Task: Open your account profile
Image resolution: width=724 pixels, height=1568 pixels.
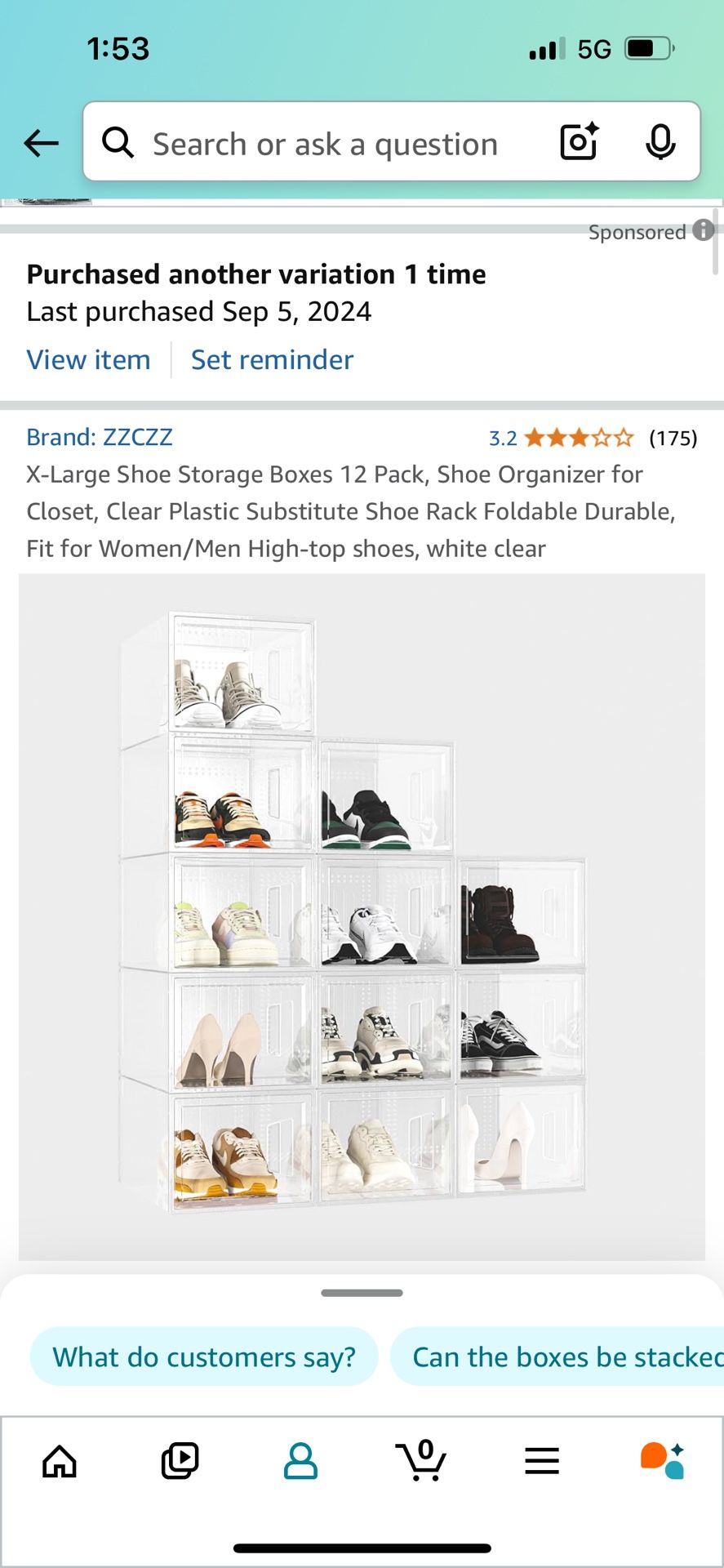Action: pos(300,1462)
